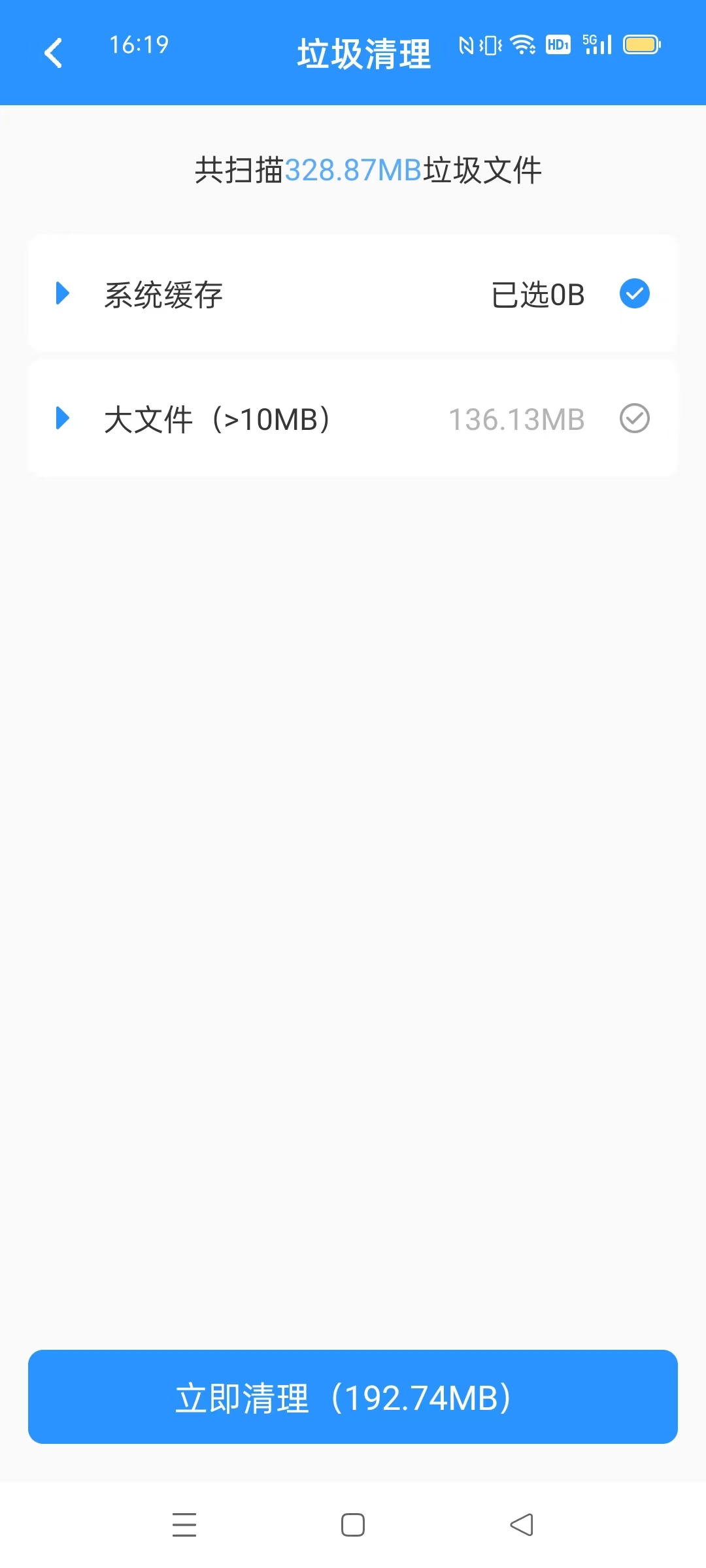Screen dimensions: 706x1568
Task: Click the WiFi icon in the status bar
Action: point(523,44)
